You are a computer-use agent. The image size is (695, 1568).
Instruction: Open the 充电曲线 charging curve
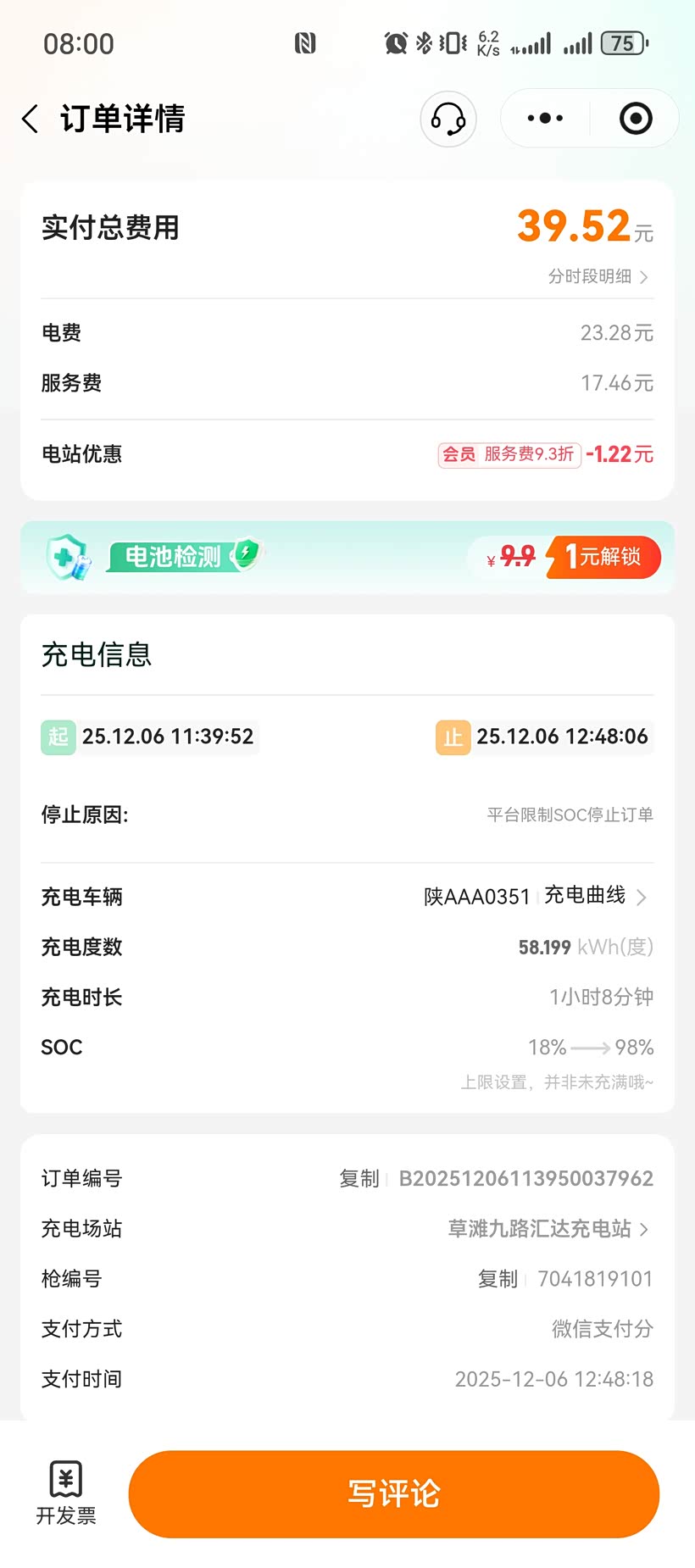coord(595,896)
